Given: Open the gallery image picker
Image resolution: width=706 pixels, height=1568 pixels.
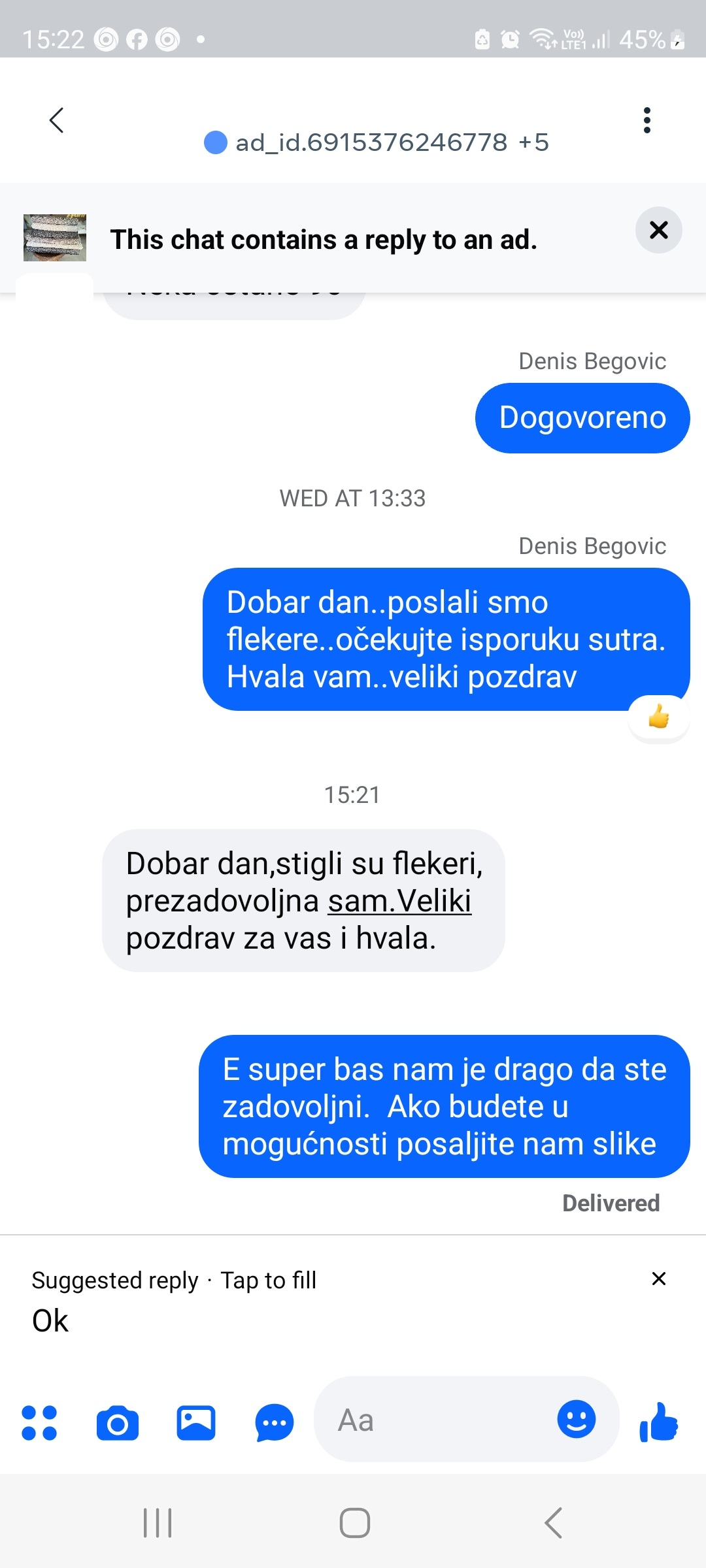Looking at the screenshot, I should pyautogui.click(x=196, y=1422).
